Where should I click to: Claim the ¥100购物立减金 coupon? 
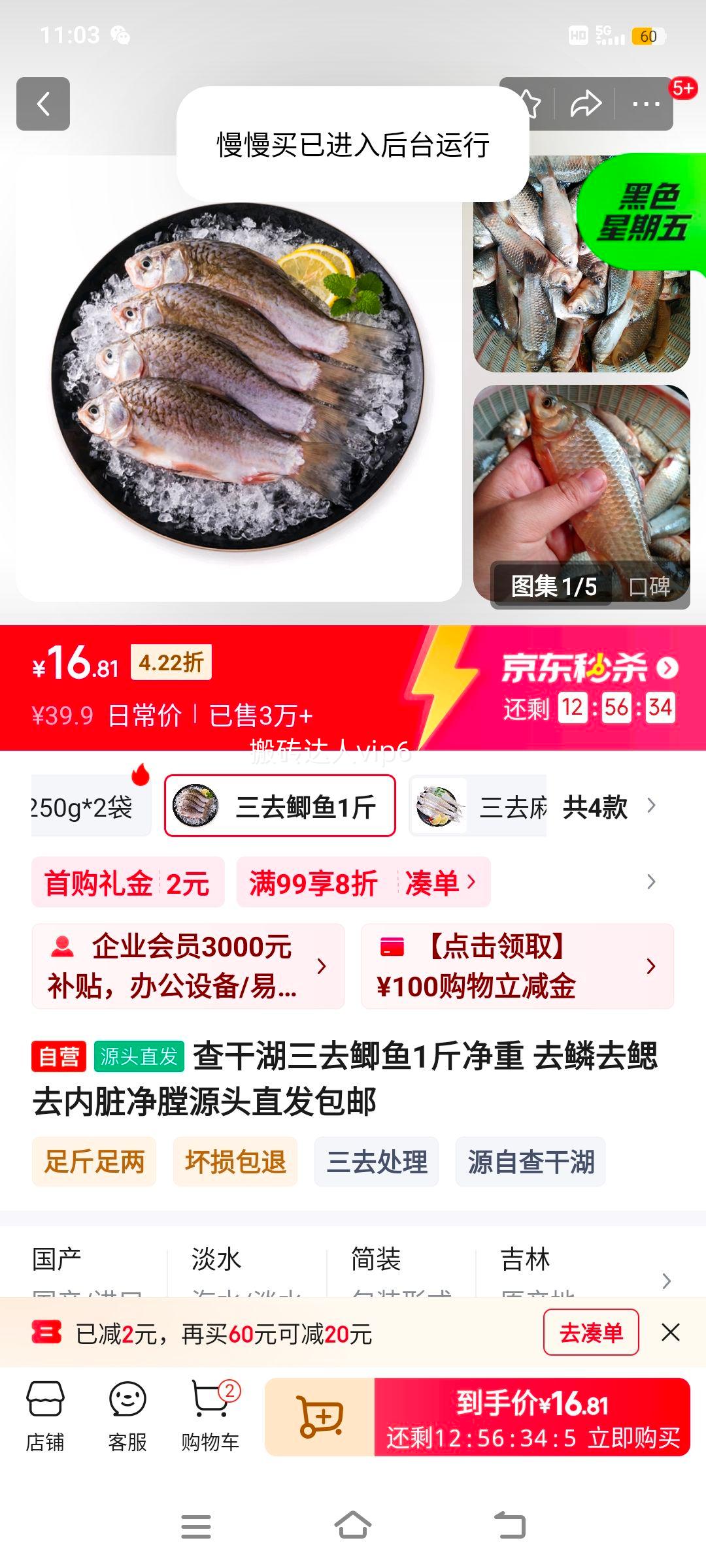point(516,966)
